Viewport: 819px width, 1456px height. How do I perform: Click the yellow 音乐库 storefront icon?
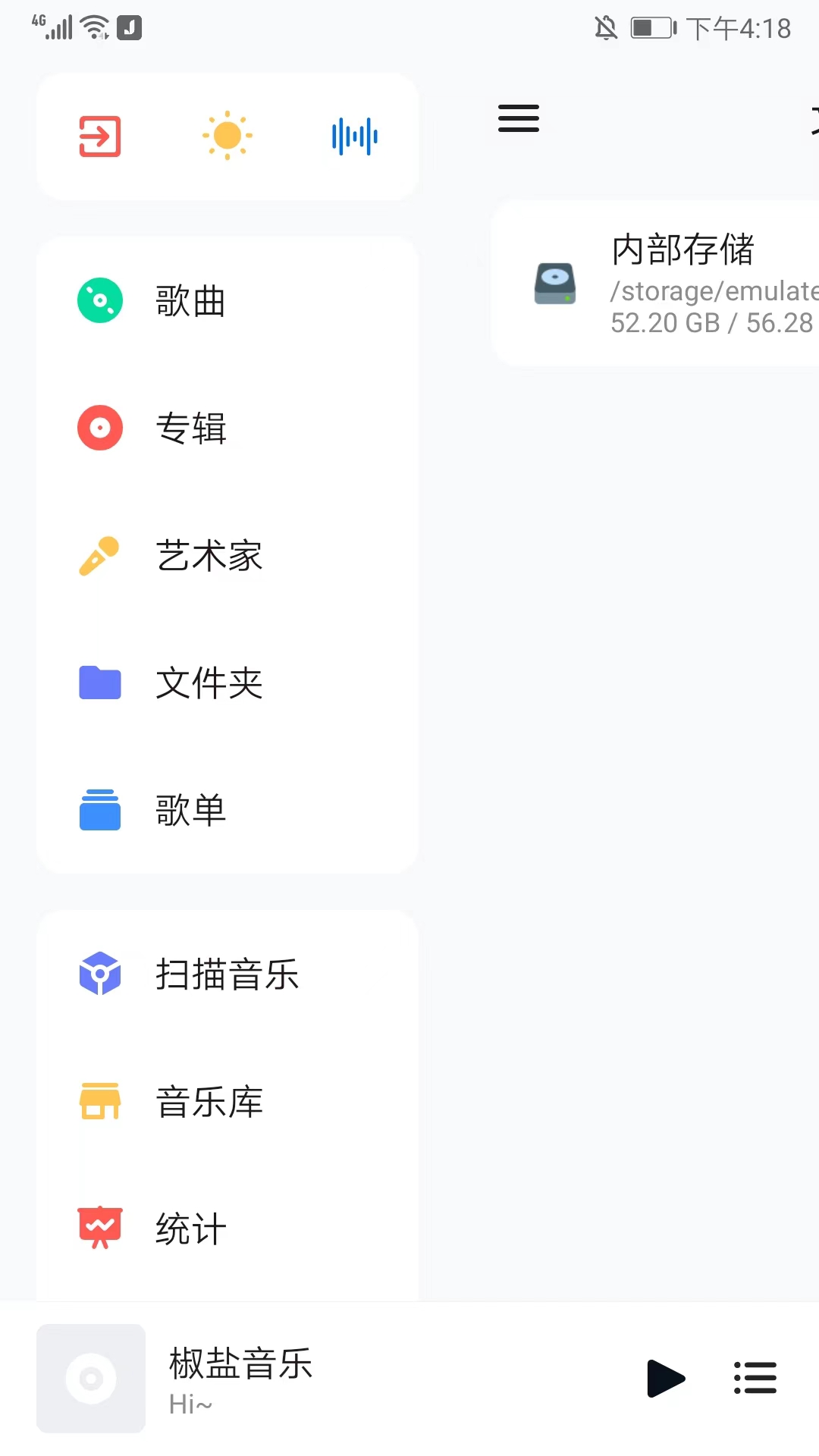point(99,1101)
